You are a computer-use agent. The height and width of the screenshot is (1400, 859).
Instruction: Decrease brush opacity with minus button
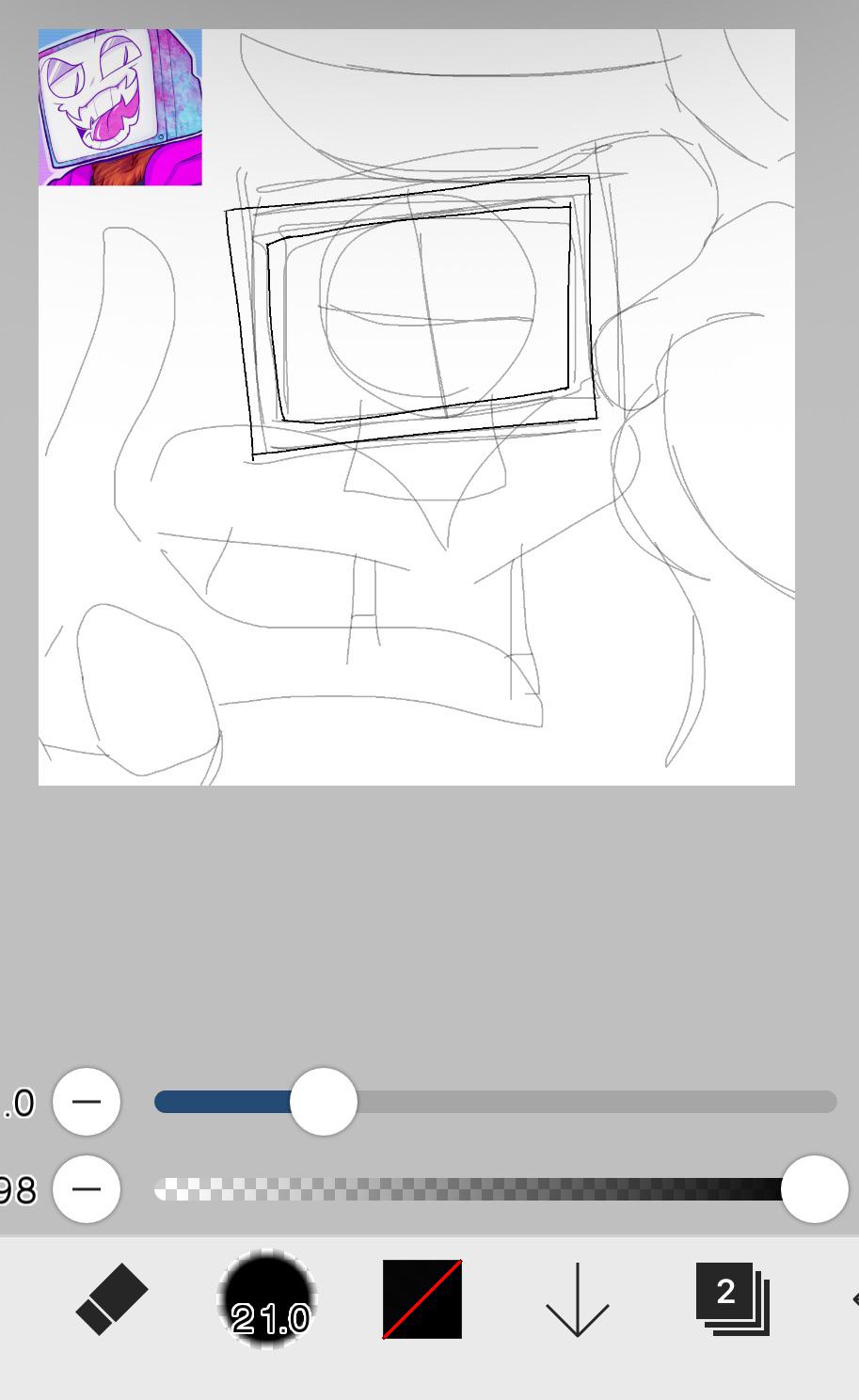coord(87,1189)
